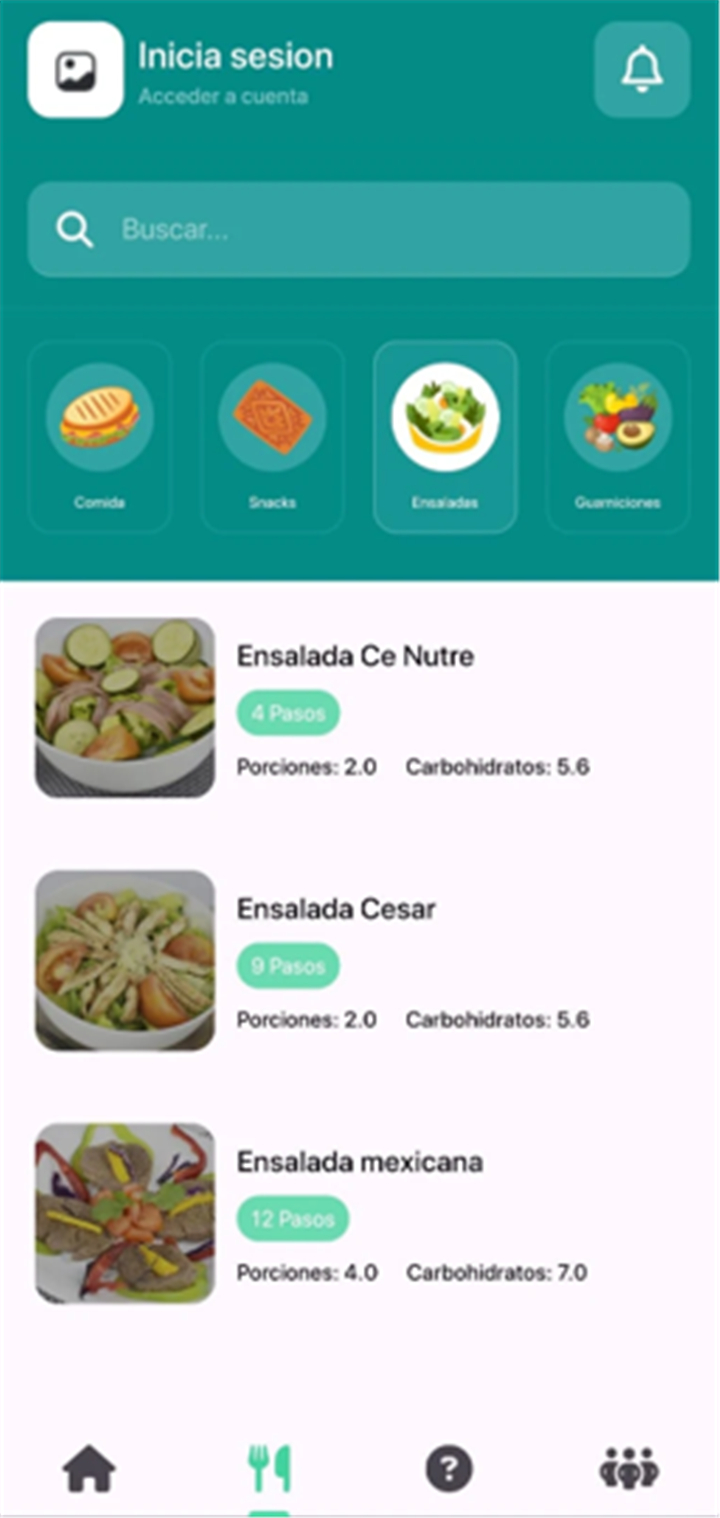
Task: Open the community people tab
Action: click(x=629, y=1469)
